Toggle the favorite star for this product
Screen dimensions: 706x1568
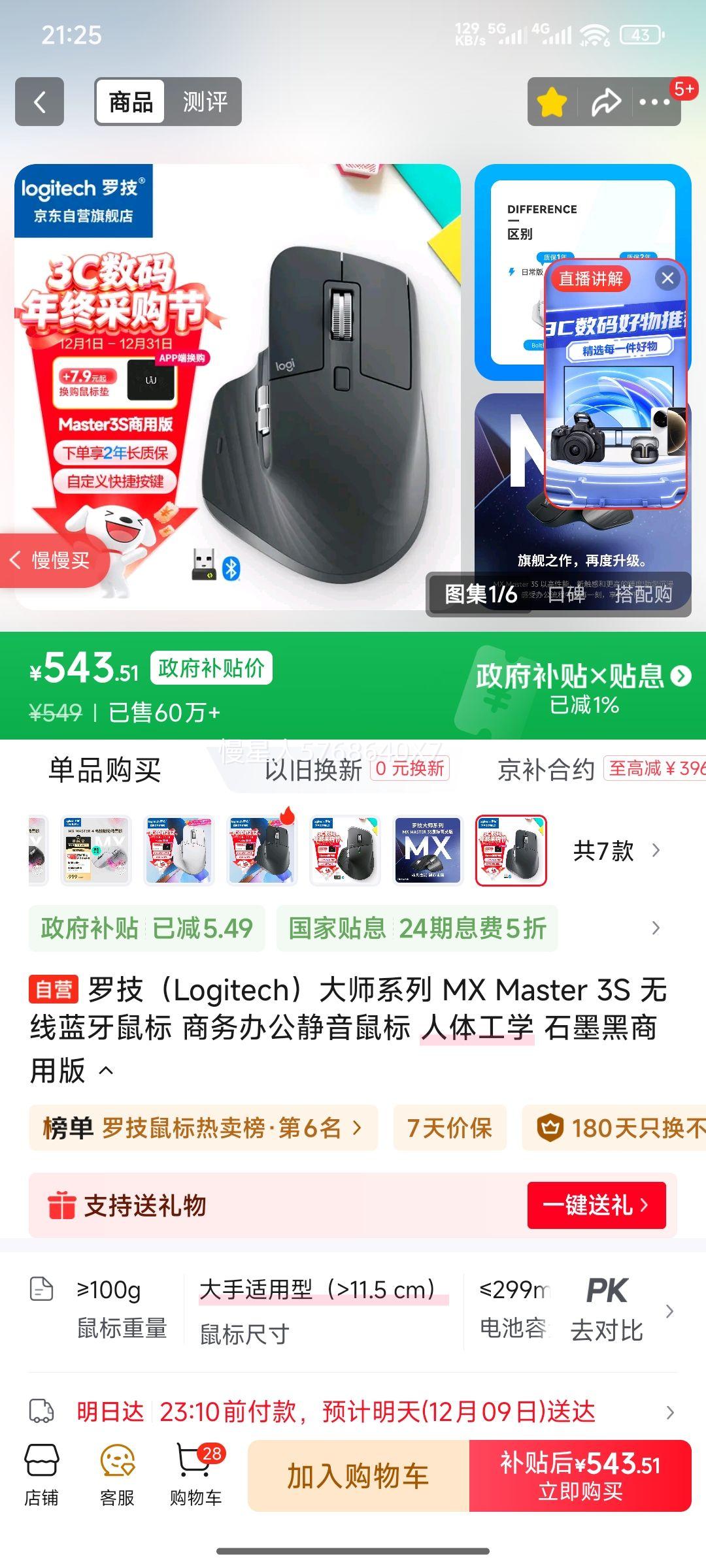coord(551,102)
